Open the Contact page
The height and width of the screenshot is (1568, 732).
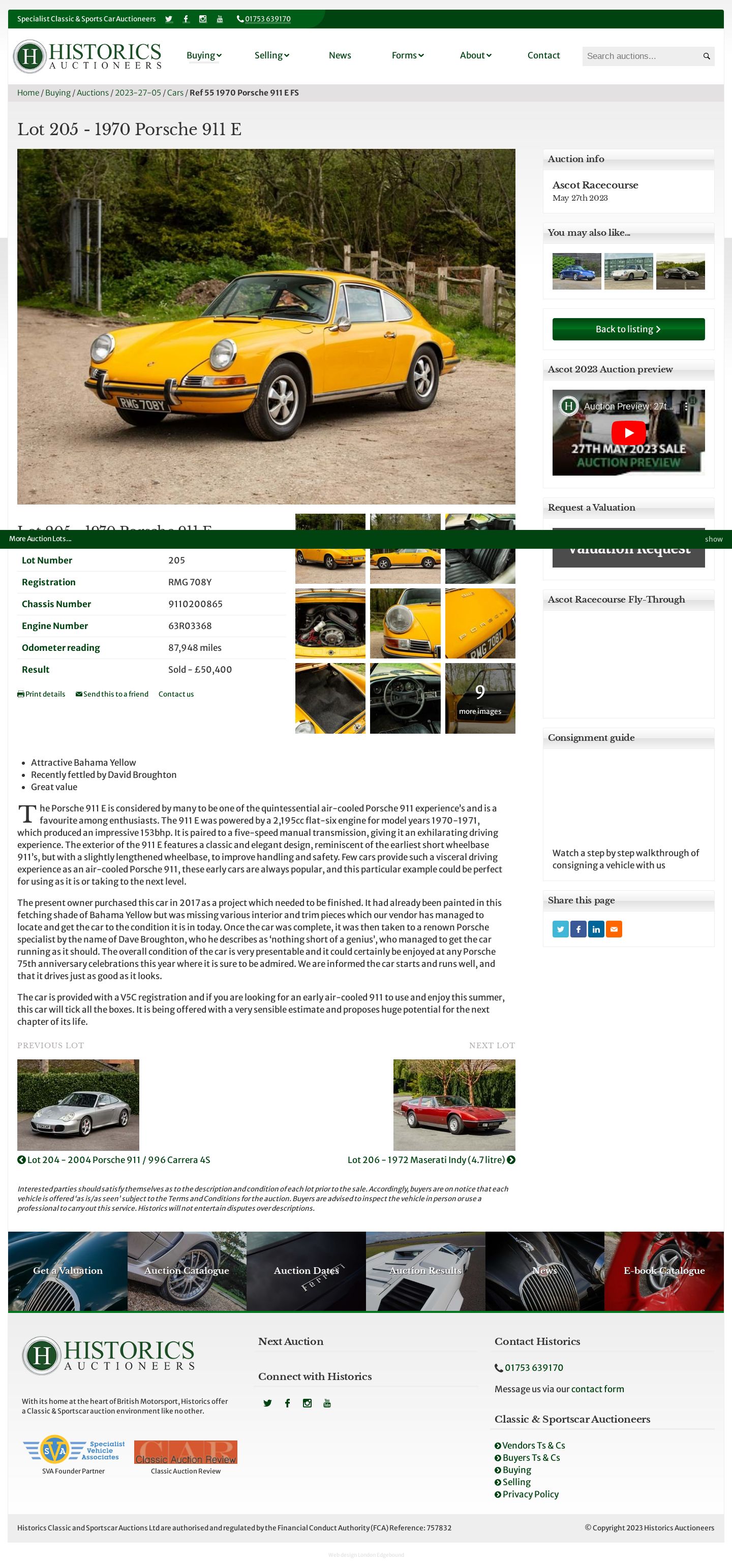(x=543, y=55)
